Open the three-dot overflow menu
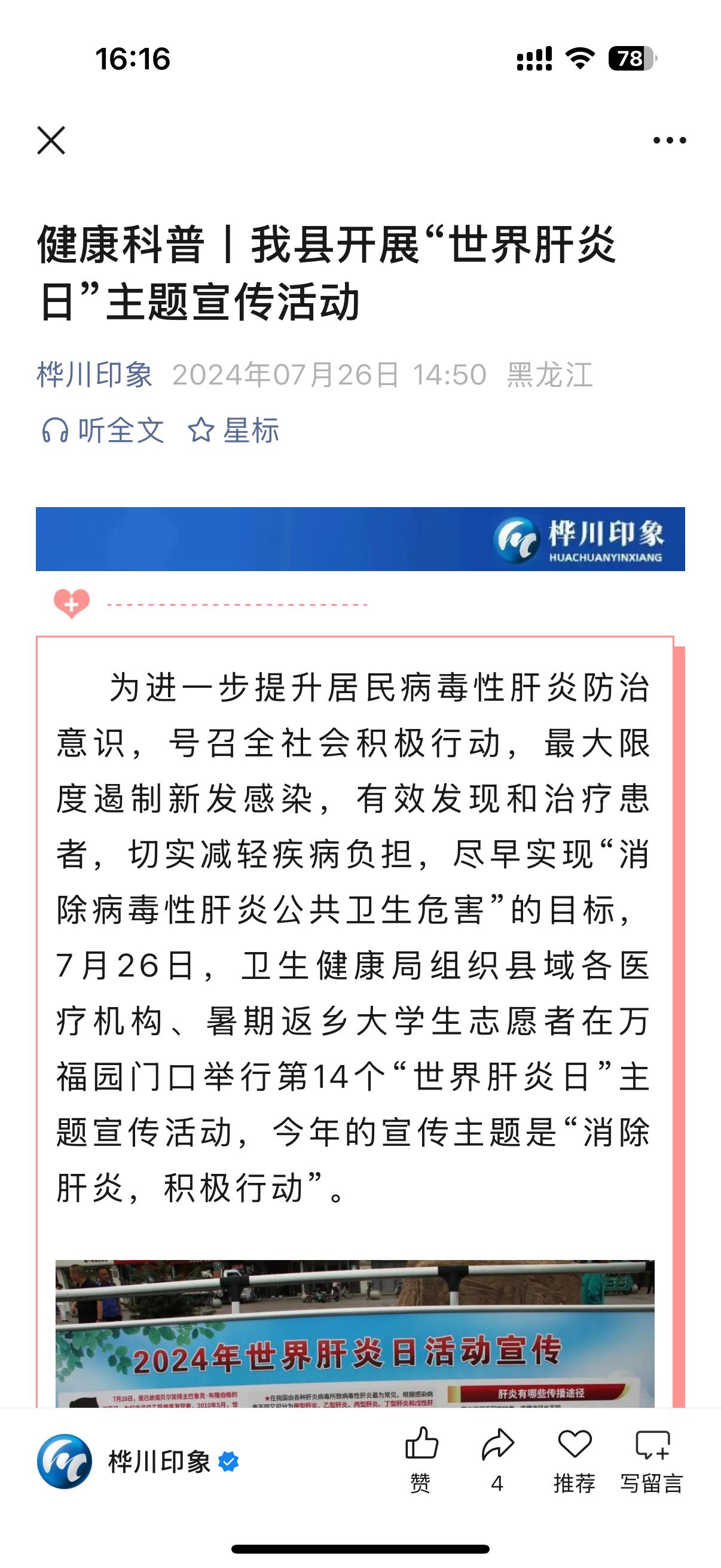 [x=669, y=141]
